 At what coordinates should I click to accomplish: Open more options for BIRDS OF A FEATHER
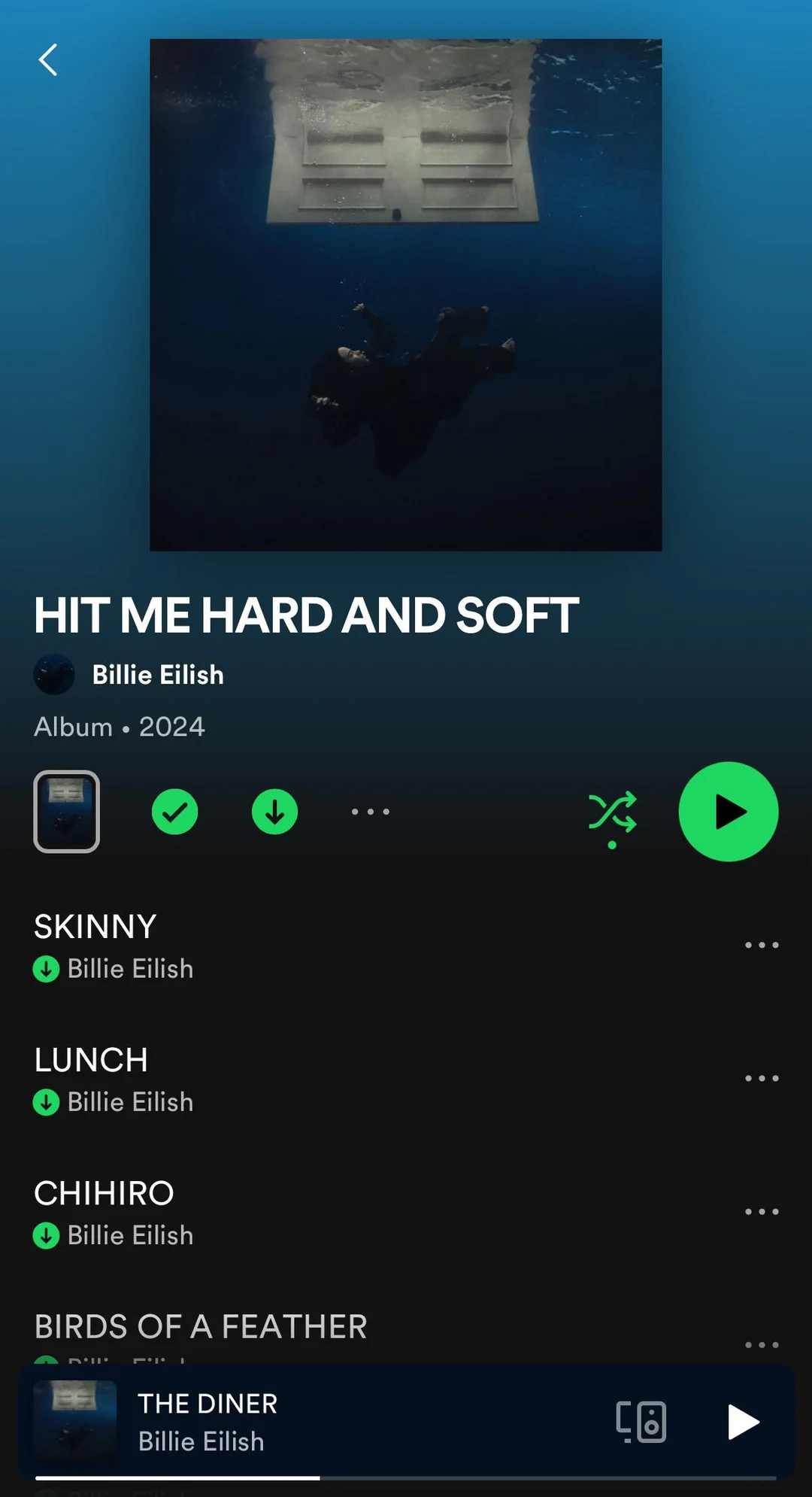[761, 1344]
